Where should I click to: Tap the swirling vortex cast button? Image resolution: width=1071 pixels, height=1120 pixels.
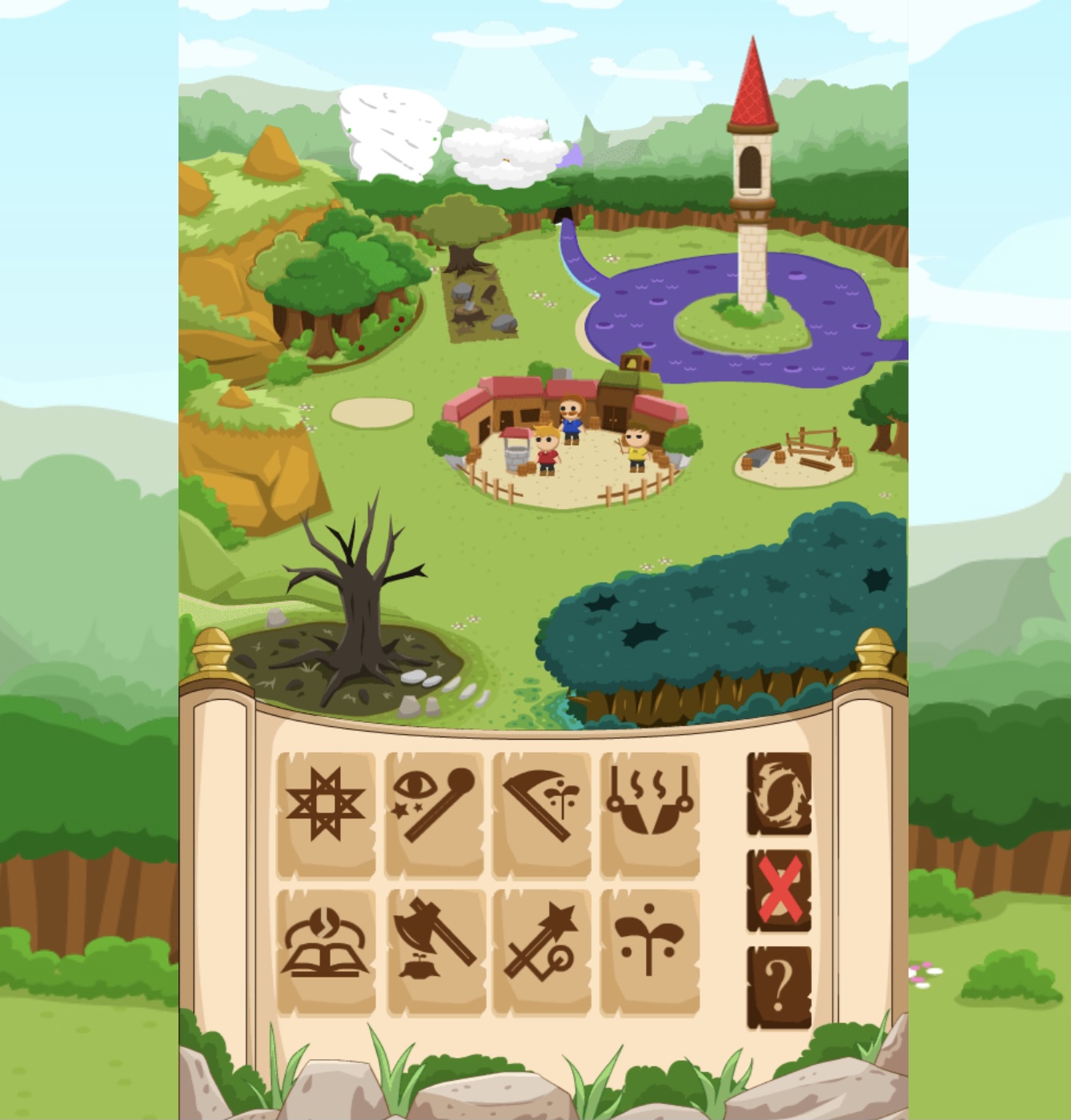coord(779,793)
